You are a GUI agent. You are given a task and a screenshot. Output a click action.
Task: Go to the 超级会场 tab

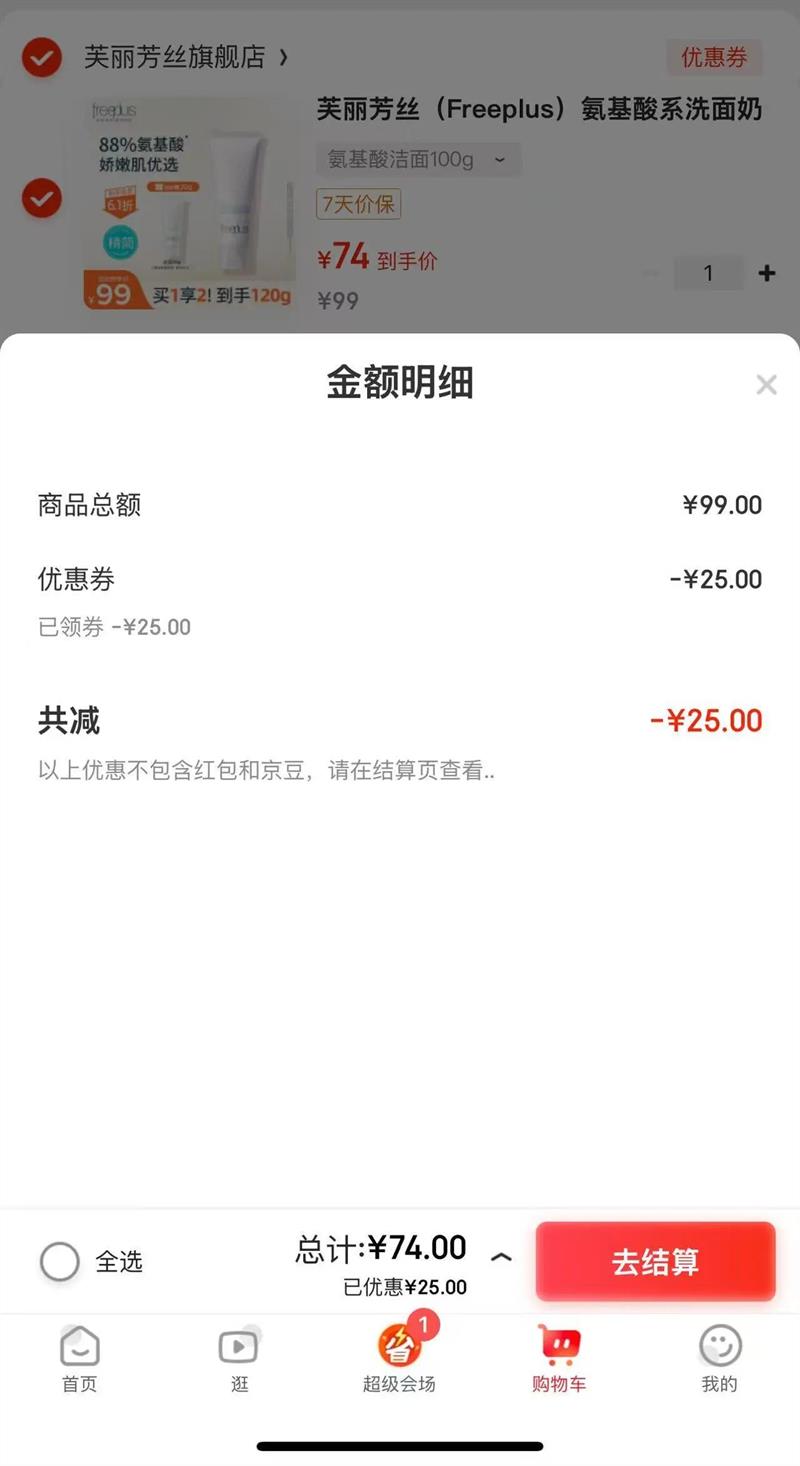click(x=399, y=1359)
